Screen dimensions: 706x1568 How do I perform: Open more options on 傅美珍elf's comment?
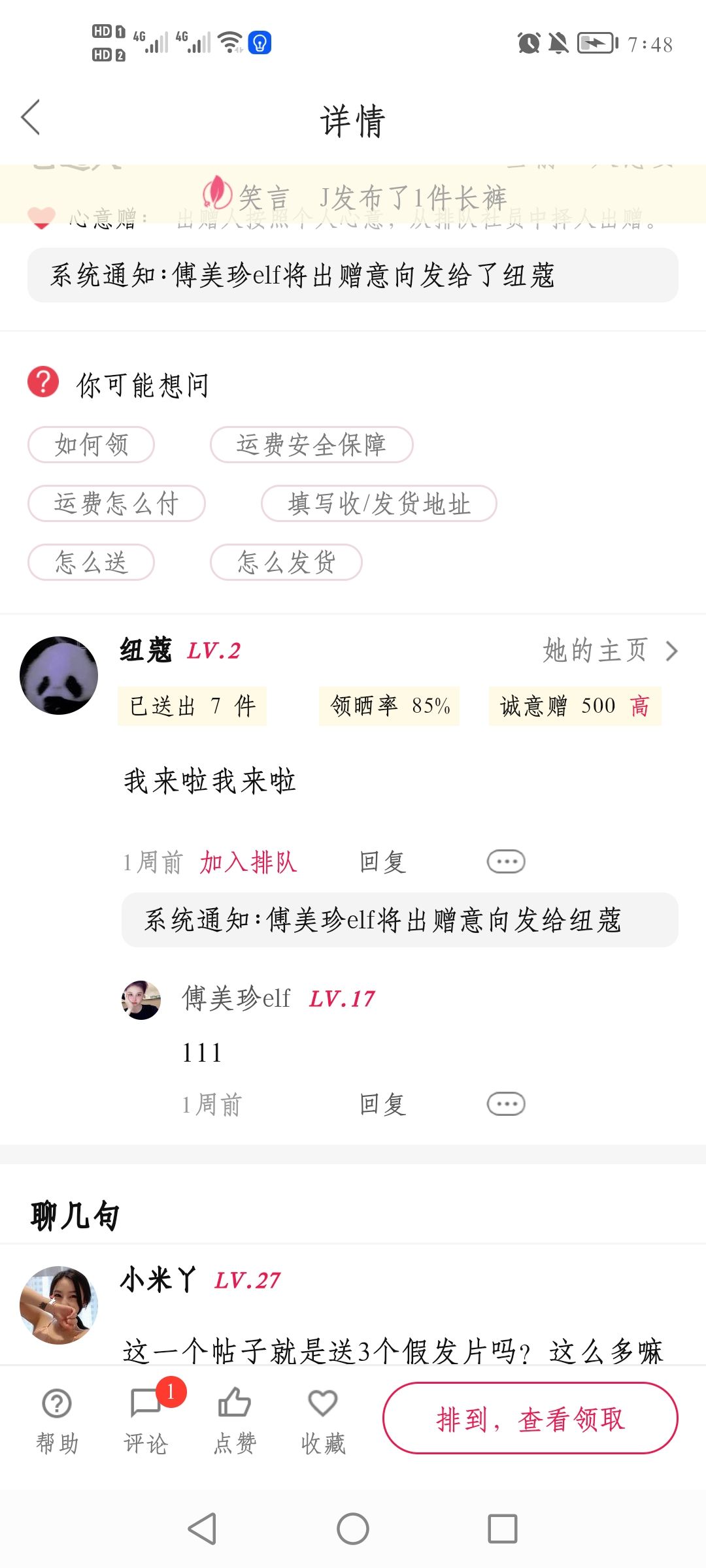click(x=506, y=1105)
